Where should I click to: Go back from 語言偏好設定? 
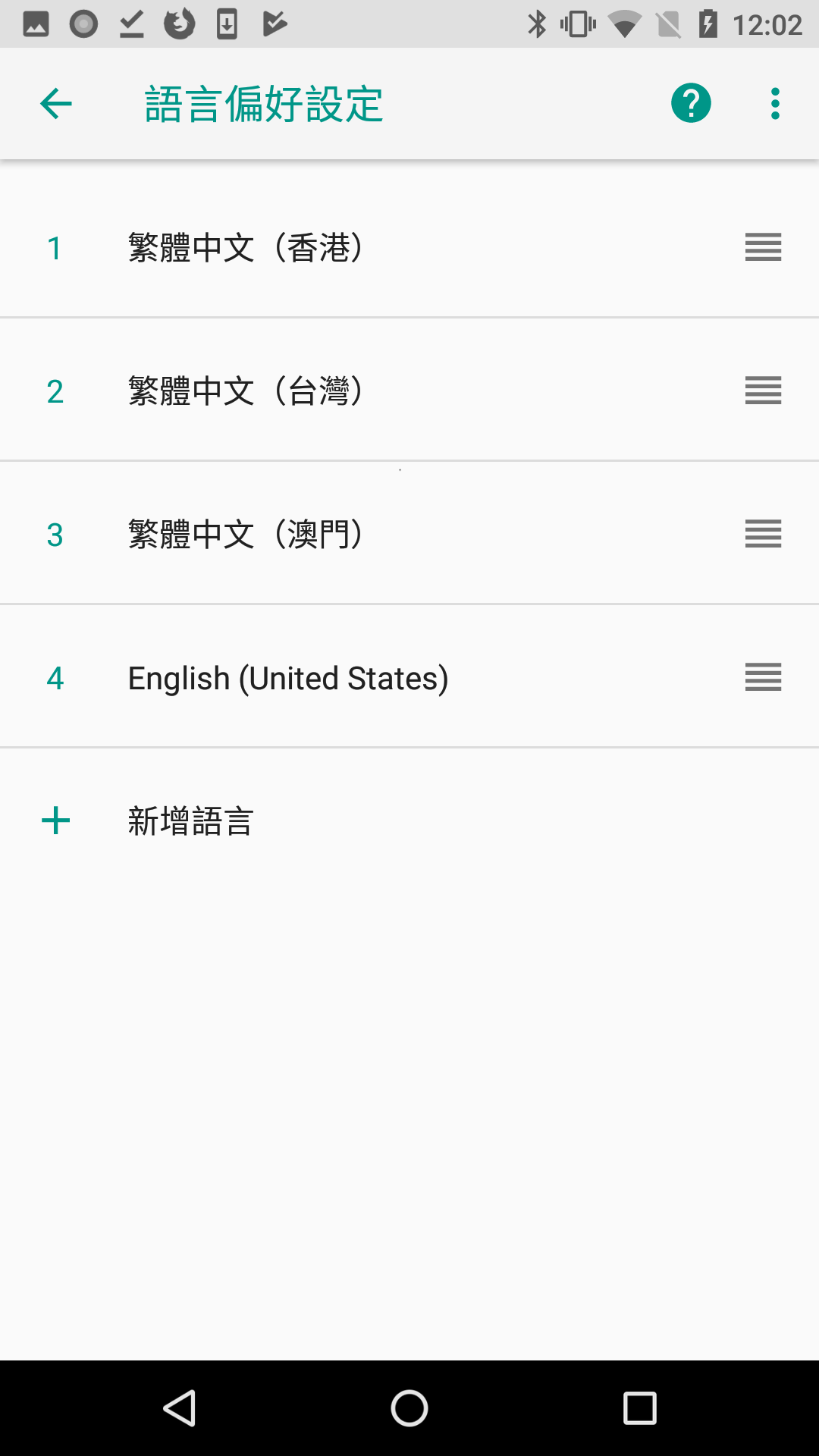pyautogui.click(x=56, y=104)
